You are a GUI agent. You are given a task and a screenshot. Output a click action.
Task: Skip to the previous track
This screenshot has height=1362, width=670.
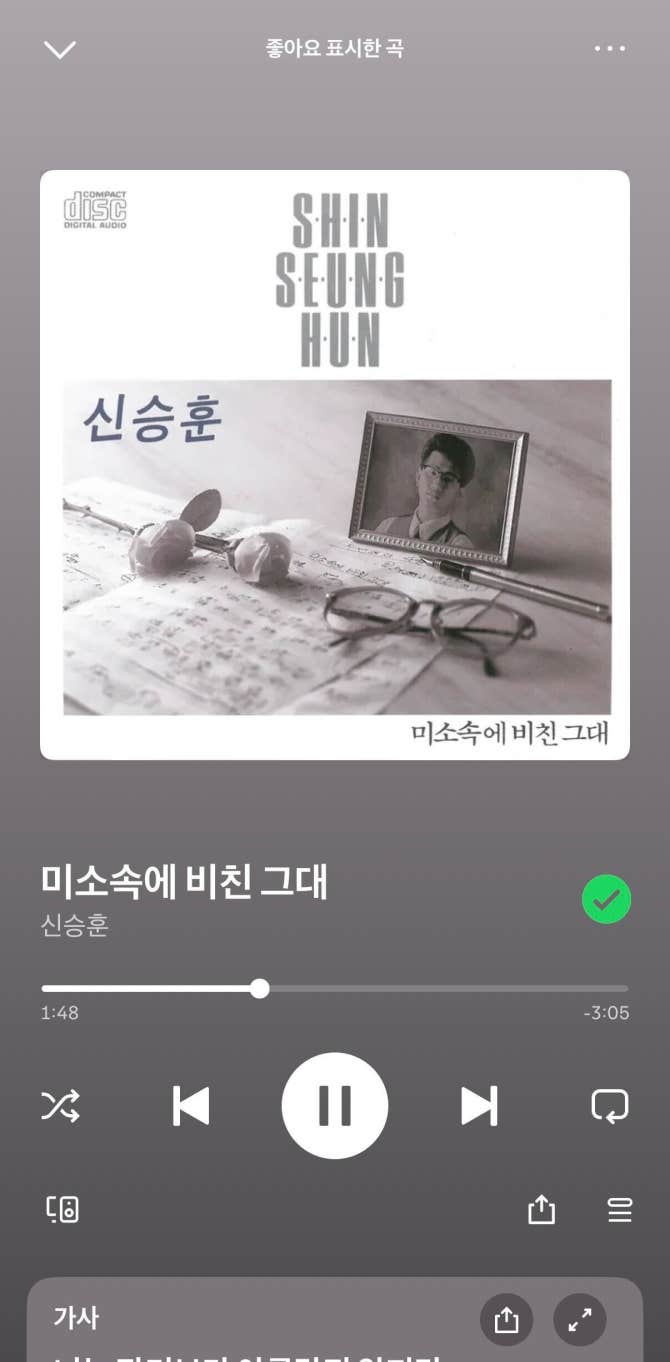click(190, 1106)
